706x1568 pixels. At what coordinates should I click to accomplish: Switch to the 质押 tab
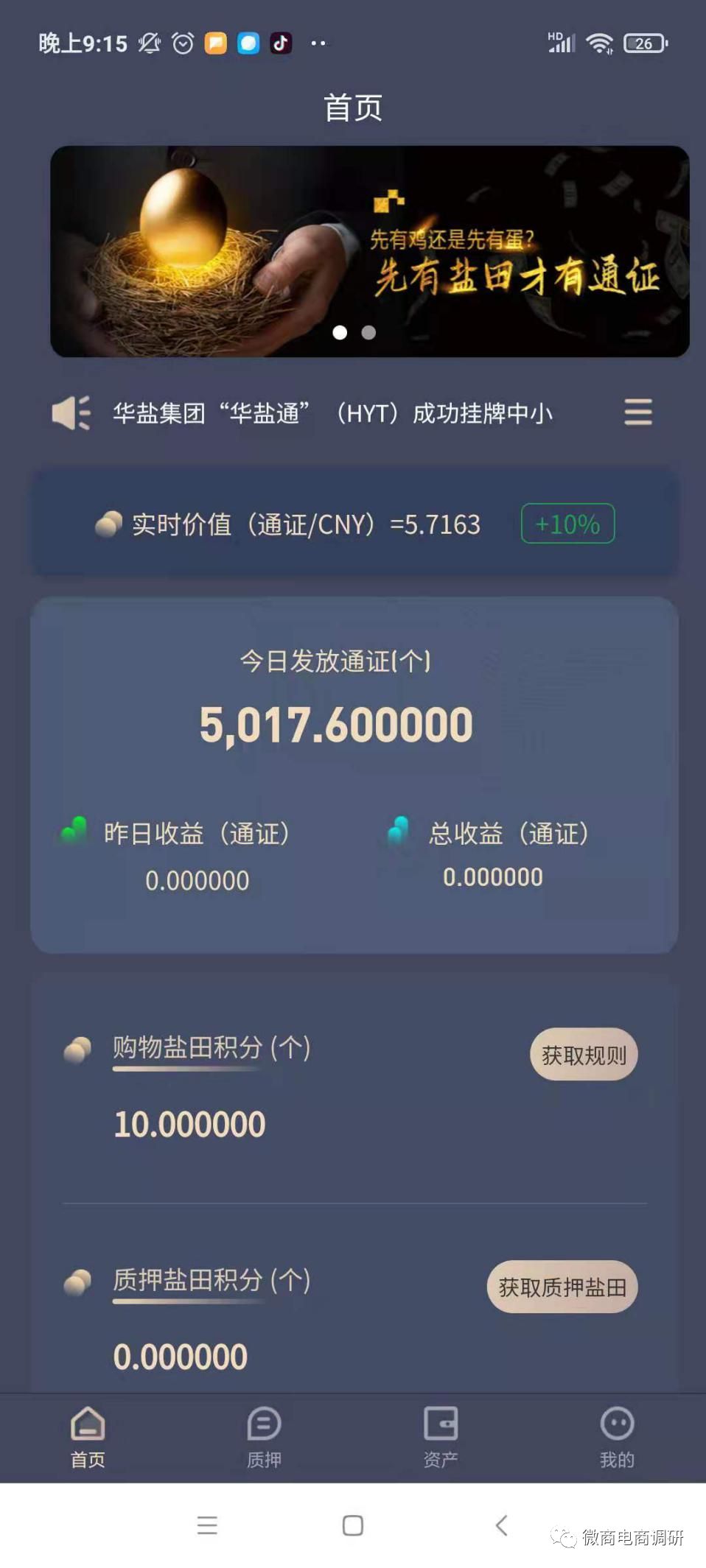pos(264,1436)
